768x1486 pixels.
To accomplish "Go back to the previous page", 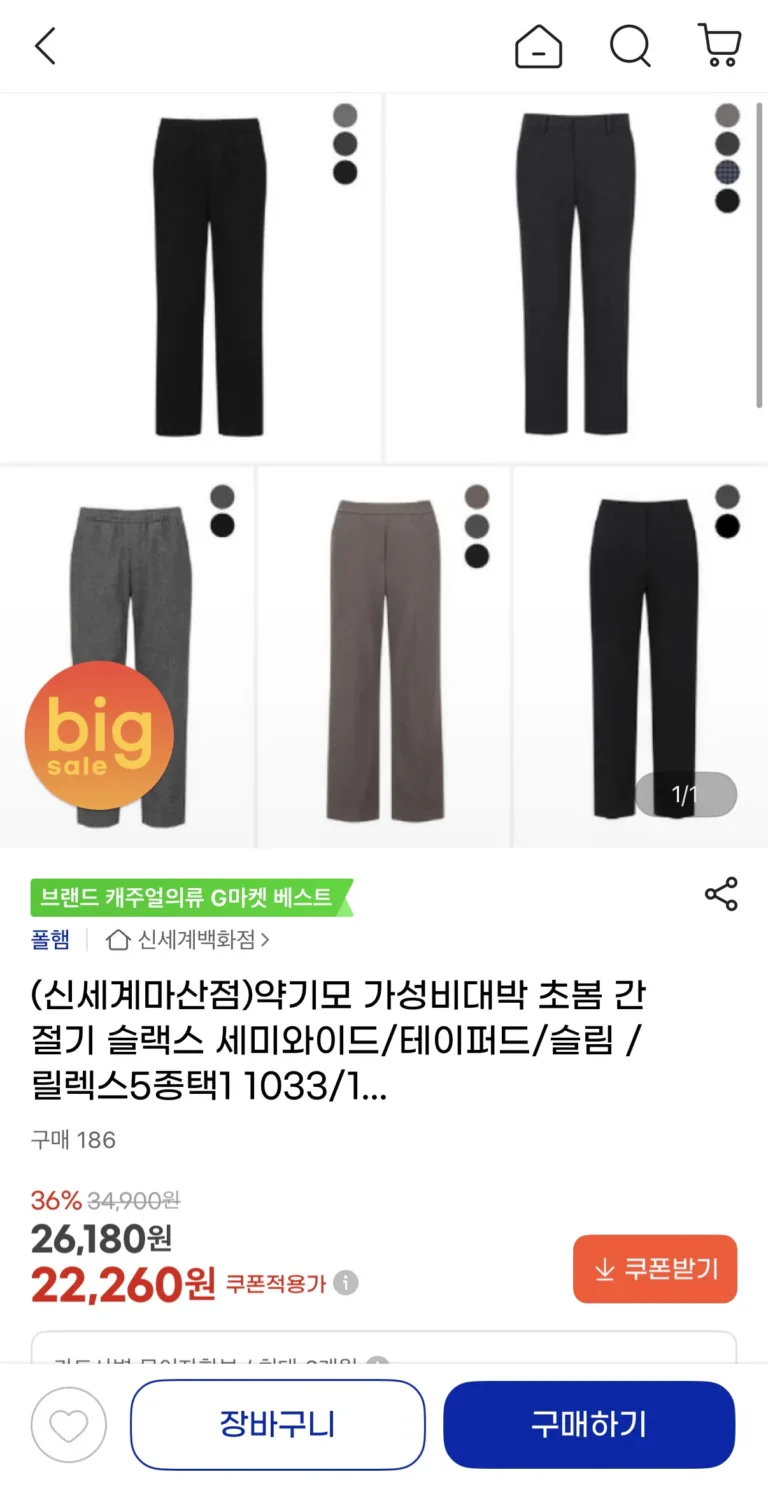I will (45, 46).
